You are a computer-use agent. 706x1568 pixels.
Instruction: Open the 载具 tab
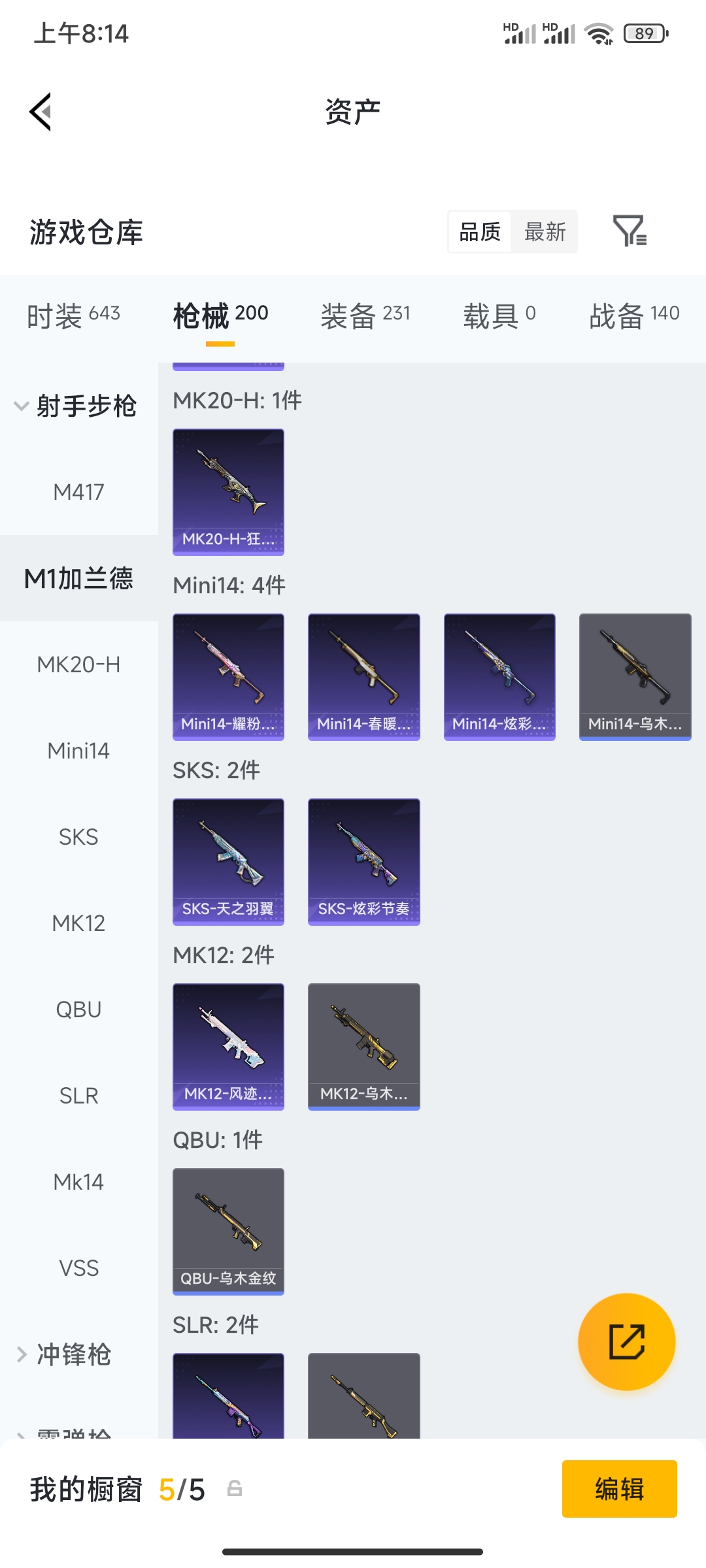499,316
